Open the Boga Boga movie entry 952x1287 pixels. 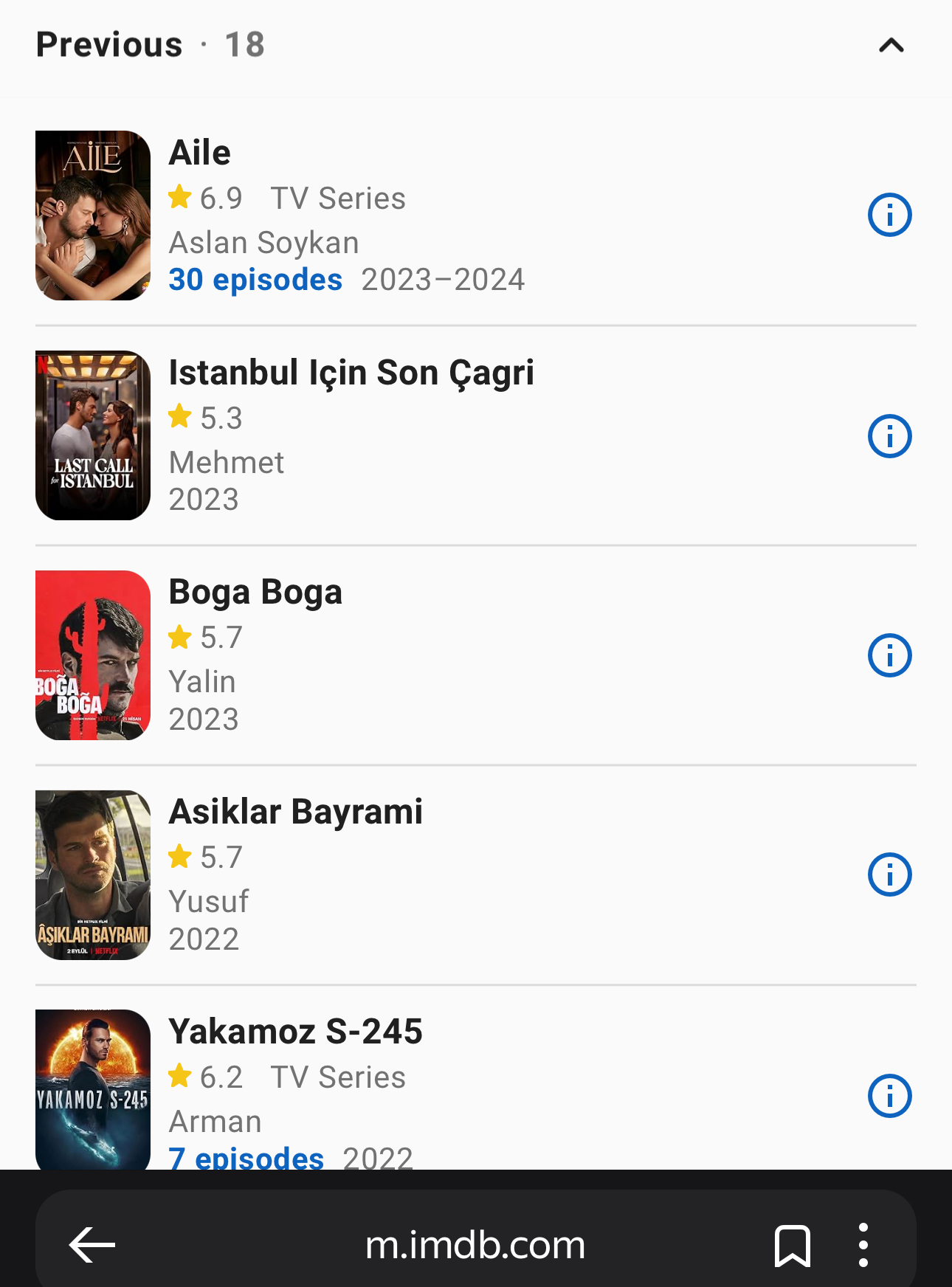pyautogui.click(x=255, y=593)
